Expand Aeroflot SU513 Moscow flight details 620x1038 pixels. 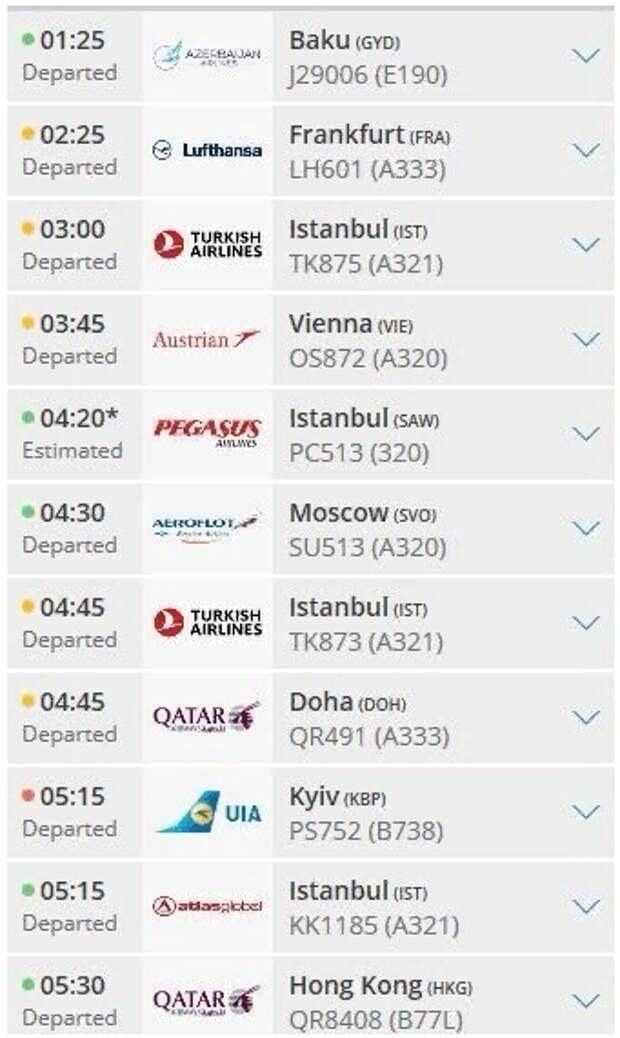[x=586, y=528]
